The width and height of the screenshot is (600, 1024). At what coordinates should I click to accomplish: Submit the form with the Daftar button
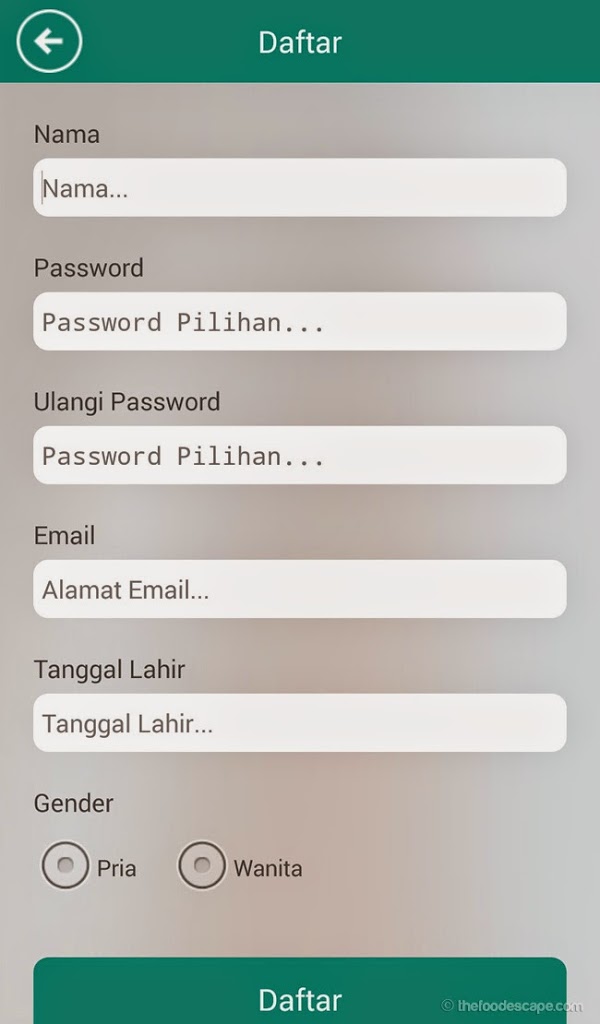(300, 994)
